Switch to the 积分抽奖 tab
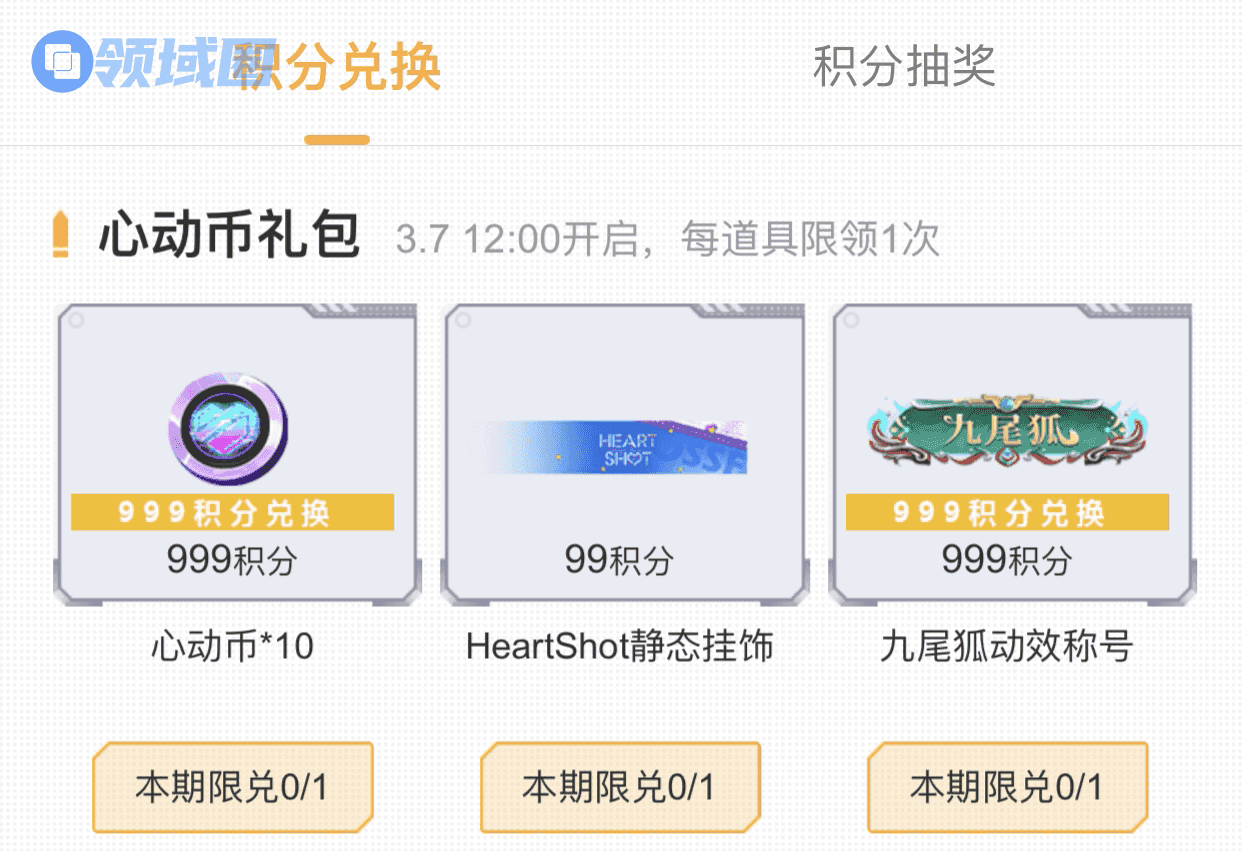1242x851 pixels. pyautogui.click(x=903, y=66)
